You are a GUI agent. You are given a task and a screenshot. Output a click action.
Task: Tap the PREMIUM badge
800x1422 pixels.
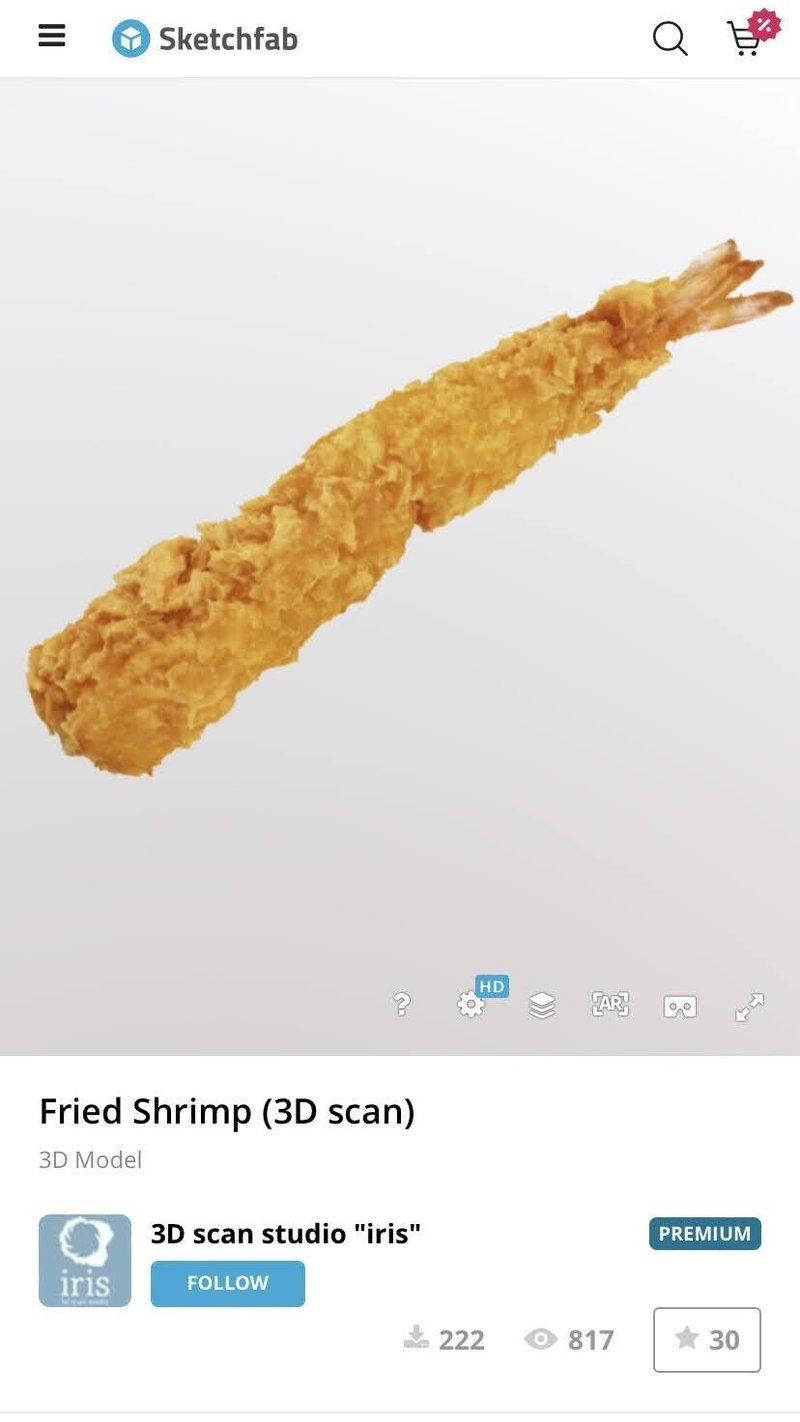pos(704,1233)
